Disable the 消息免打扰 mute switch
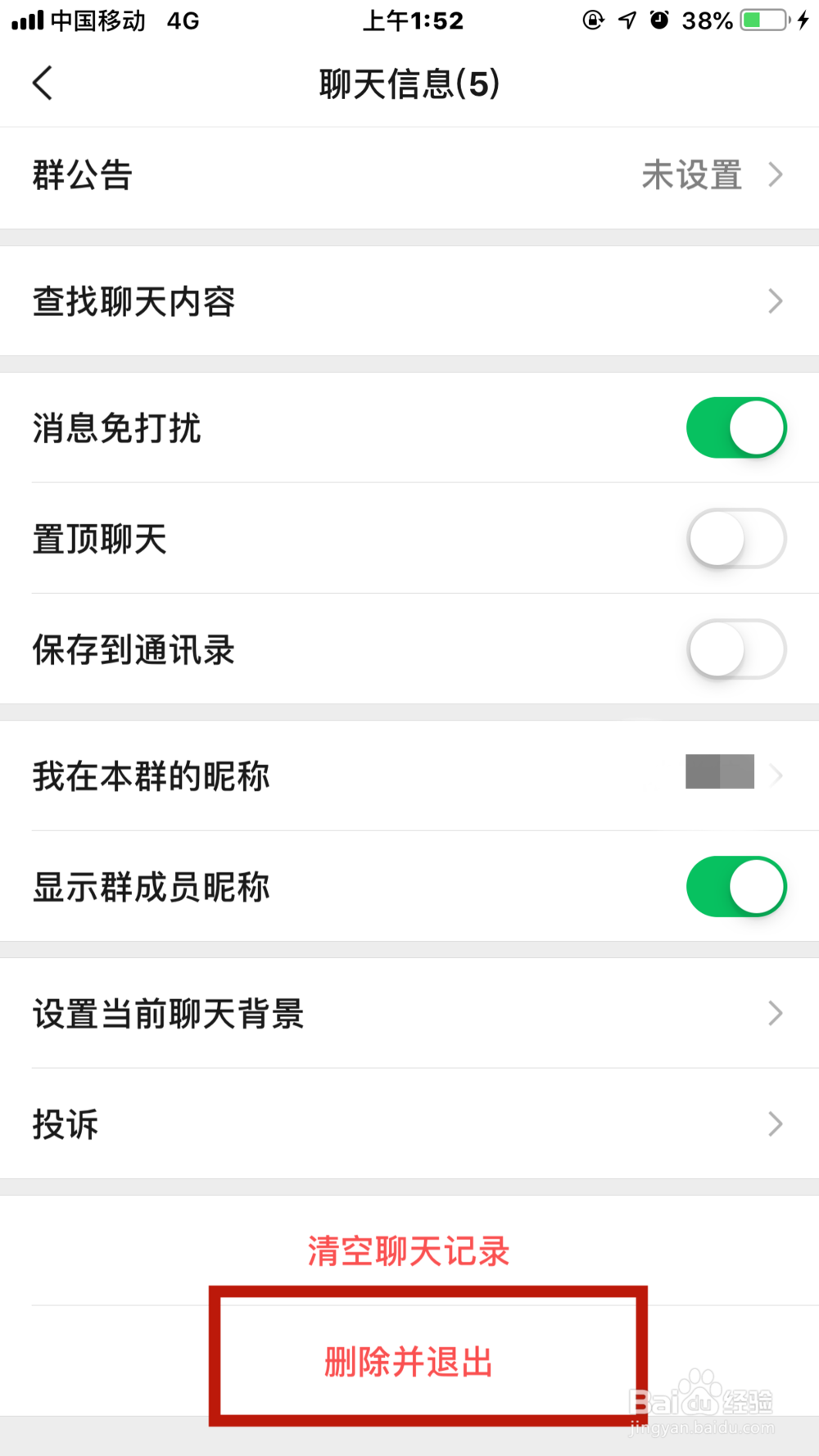The width and height of the screenshot is (819, 1456). click(x=735, y=427)
